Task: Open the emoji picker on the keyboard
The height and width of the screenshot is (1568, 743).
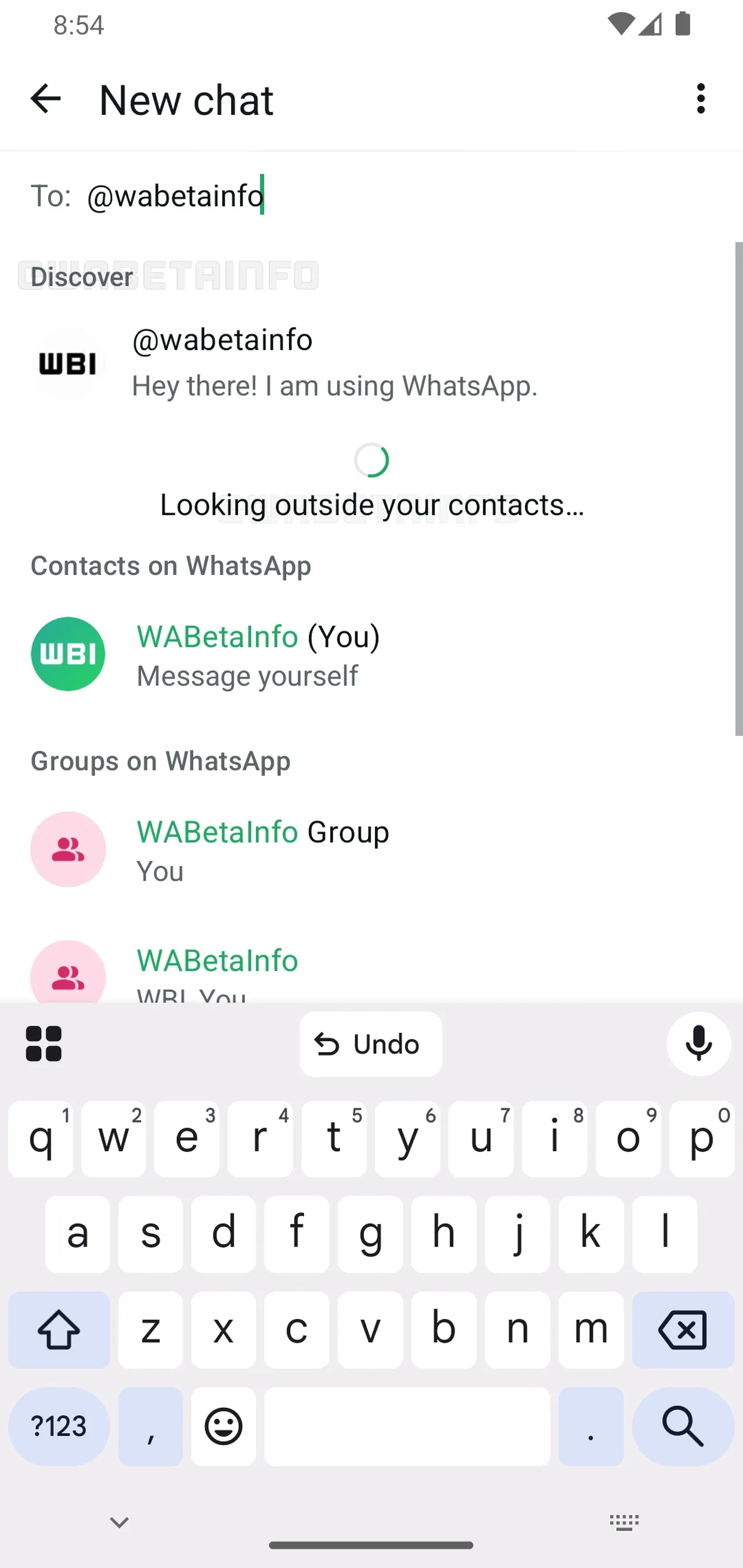Action: point(223,1427)
